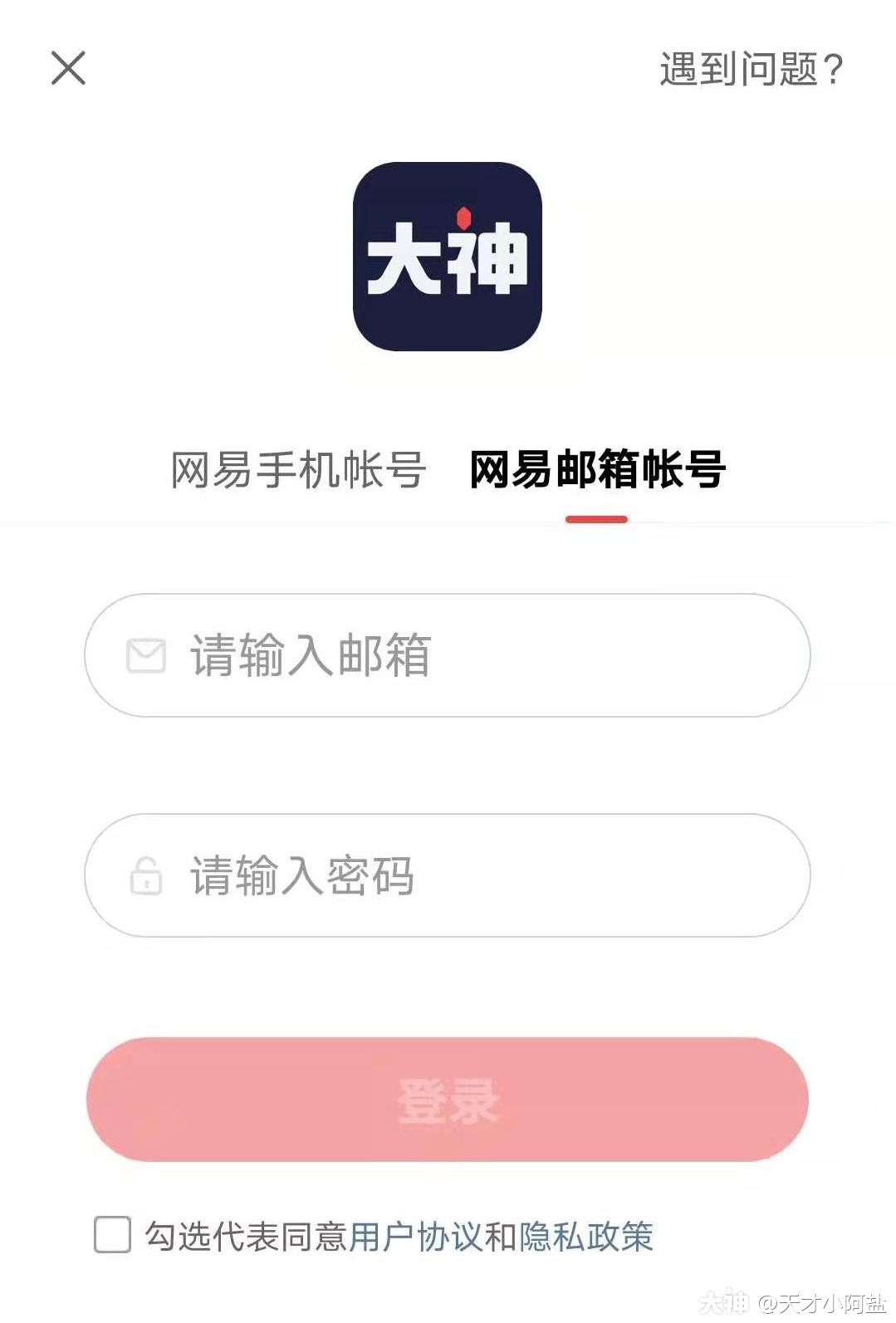Click the X close icon top left
This screenshot has height=1323, width=896.
click(69, 68)
